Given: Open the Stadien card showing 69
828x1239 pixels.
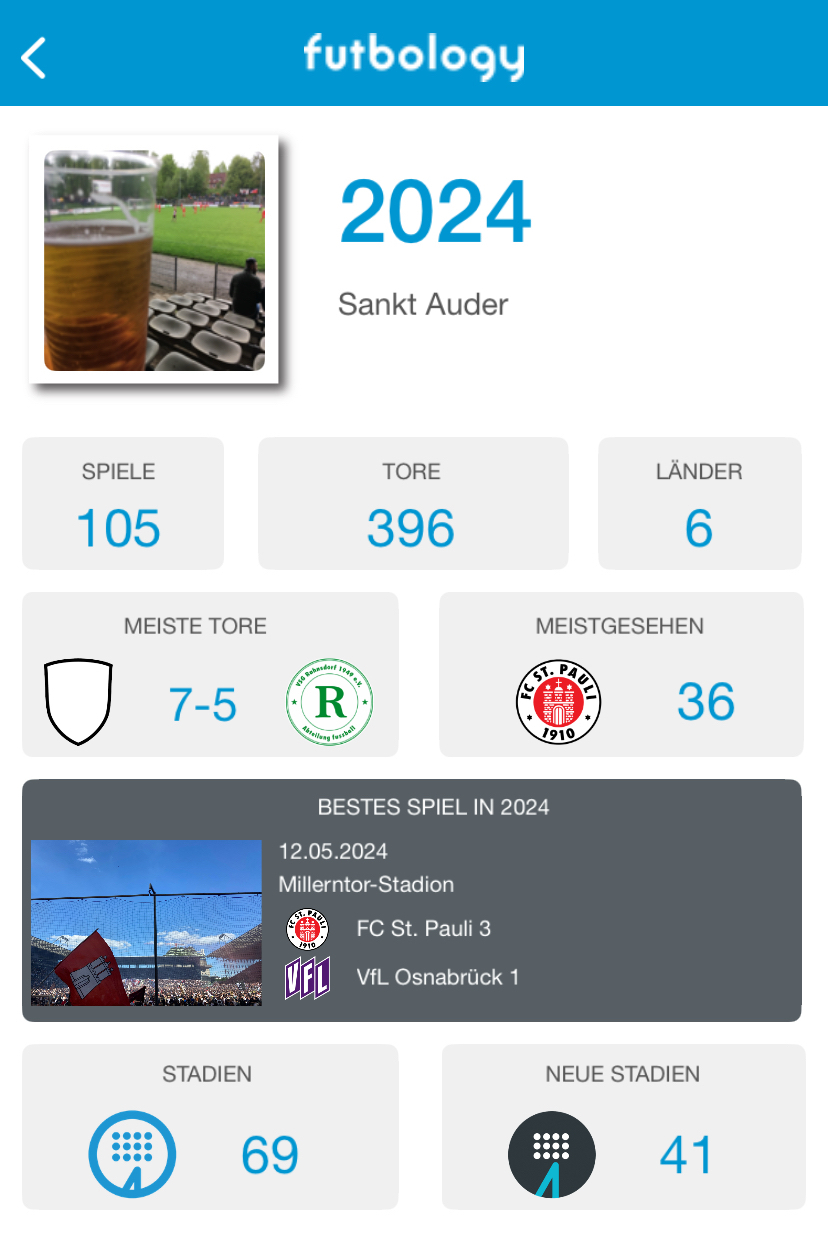Looking at the screenshot, I should pos(210,1127).
